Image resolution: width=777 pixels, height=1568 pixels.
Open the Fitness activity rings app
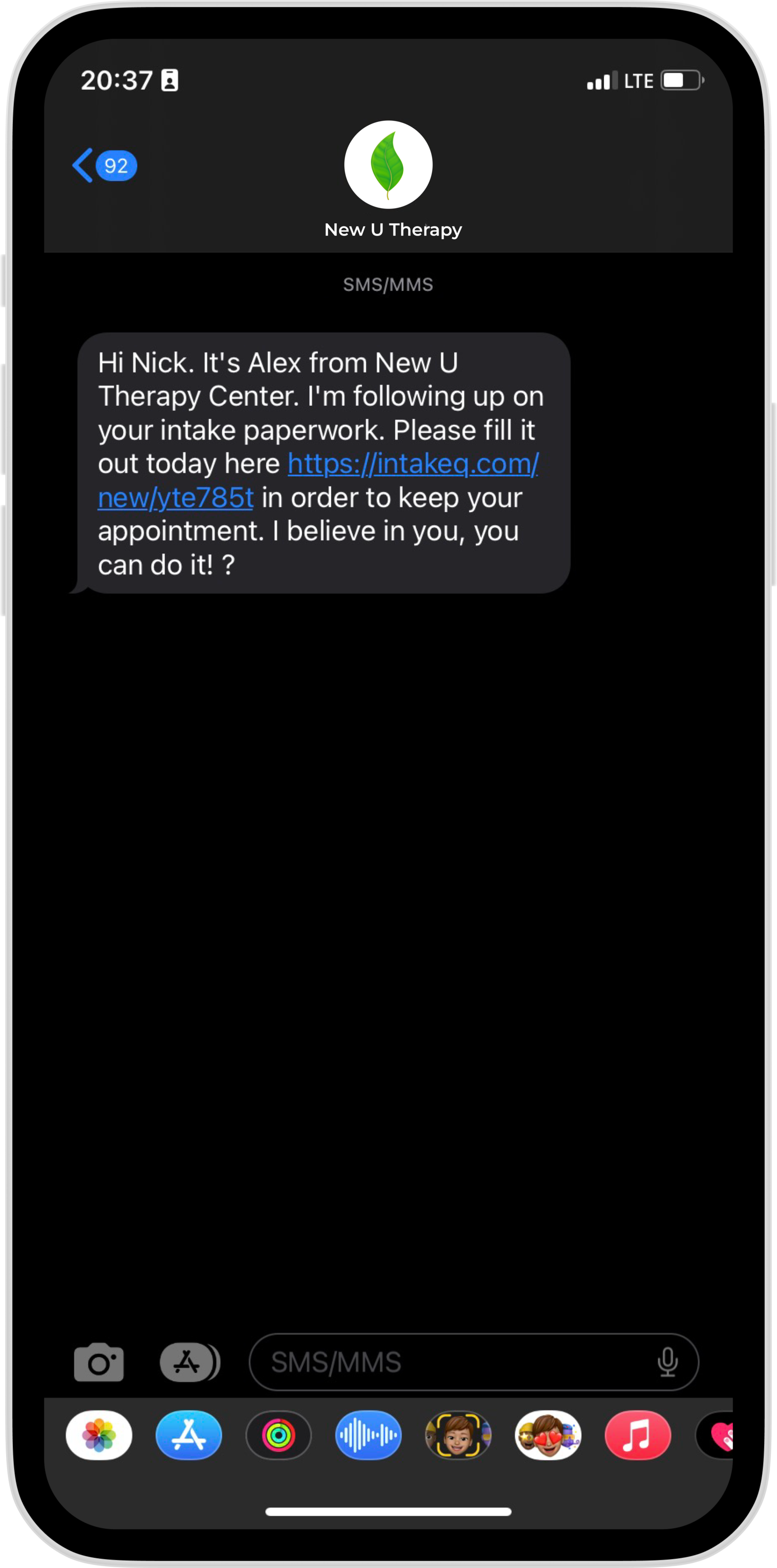(278, 1435)
